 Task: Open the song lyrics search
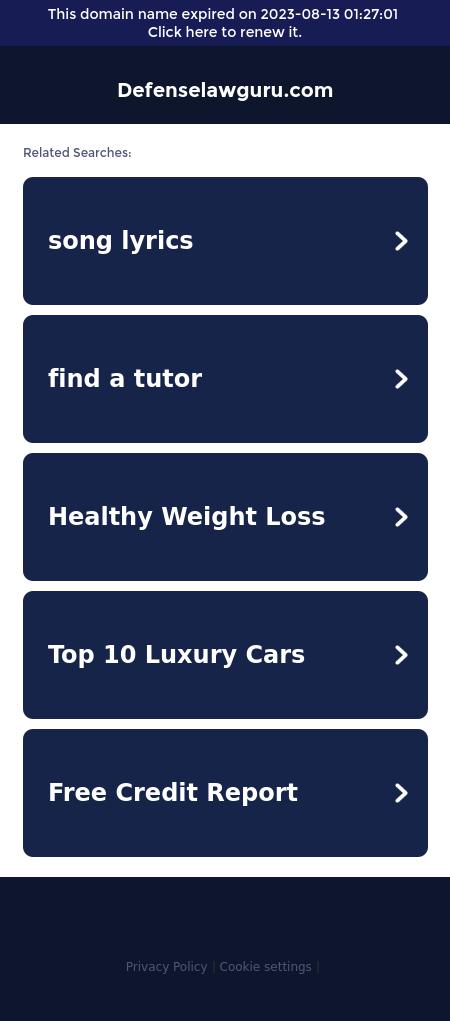click(x=225, y=241)
